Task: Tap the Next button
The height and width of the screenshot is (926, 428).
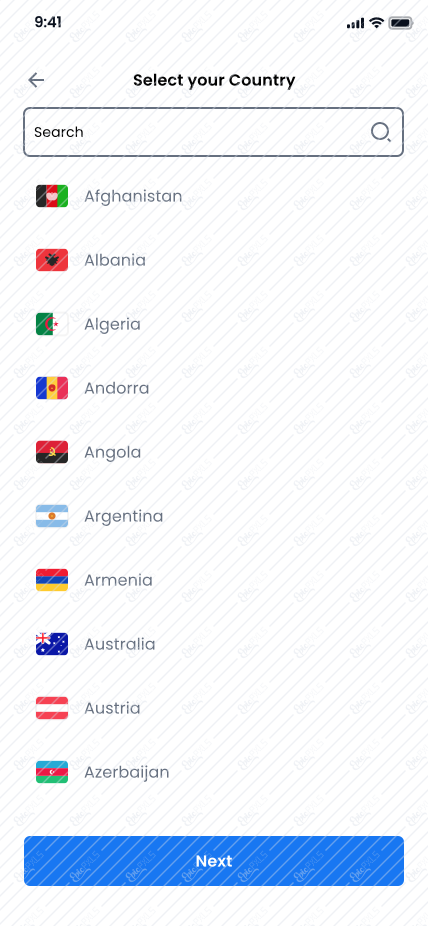Action: pyautogui.click(x=214, y=861)
